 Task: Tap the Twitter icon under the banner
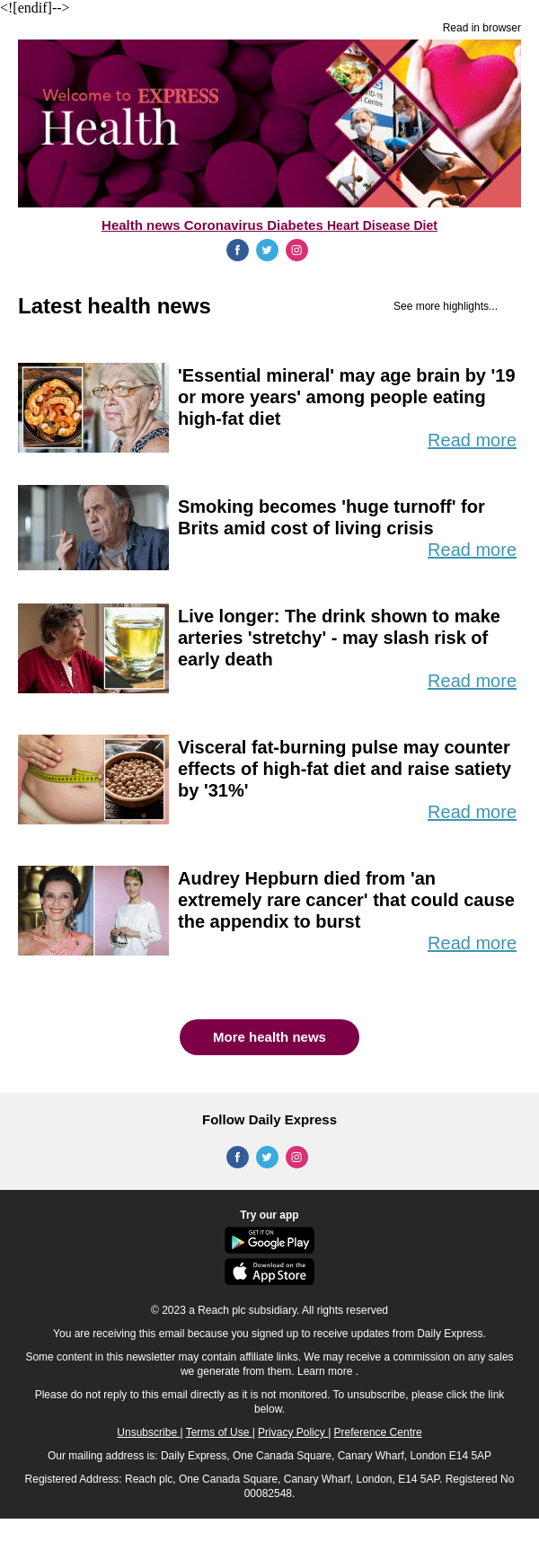tap(267, 251)
